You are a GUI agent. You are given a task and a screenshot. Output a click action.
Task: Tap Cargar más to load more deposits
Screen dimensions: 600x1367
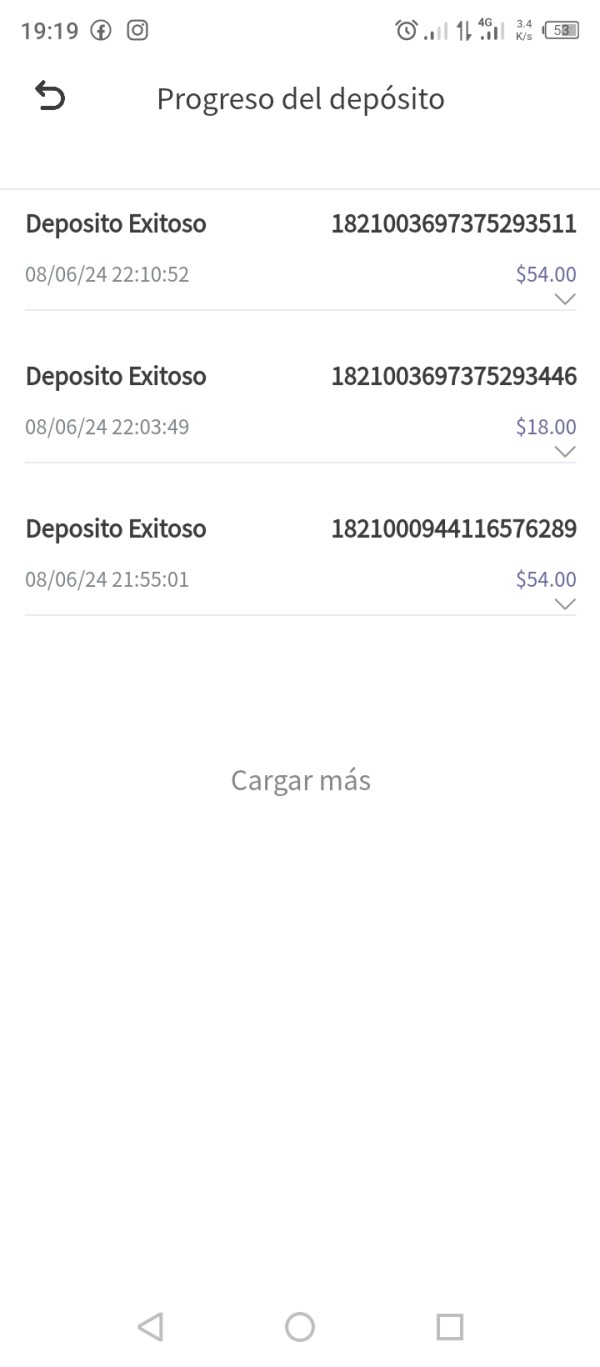tap(300, 780)
